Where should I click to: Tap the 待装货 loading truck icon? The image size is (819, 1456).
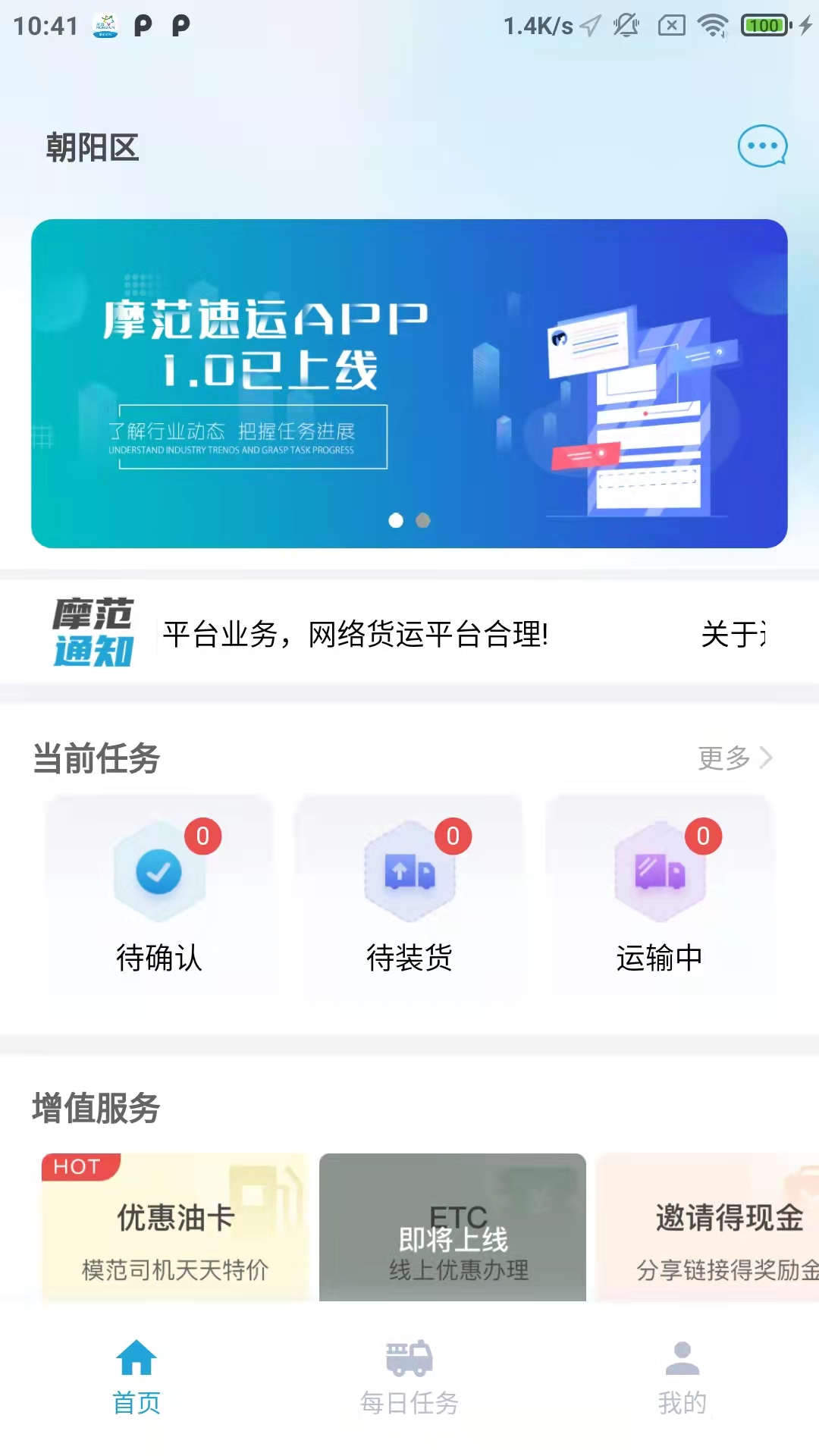[407, 872]
